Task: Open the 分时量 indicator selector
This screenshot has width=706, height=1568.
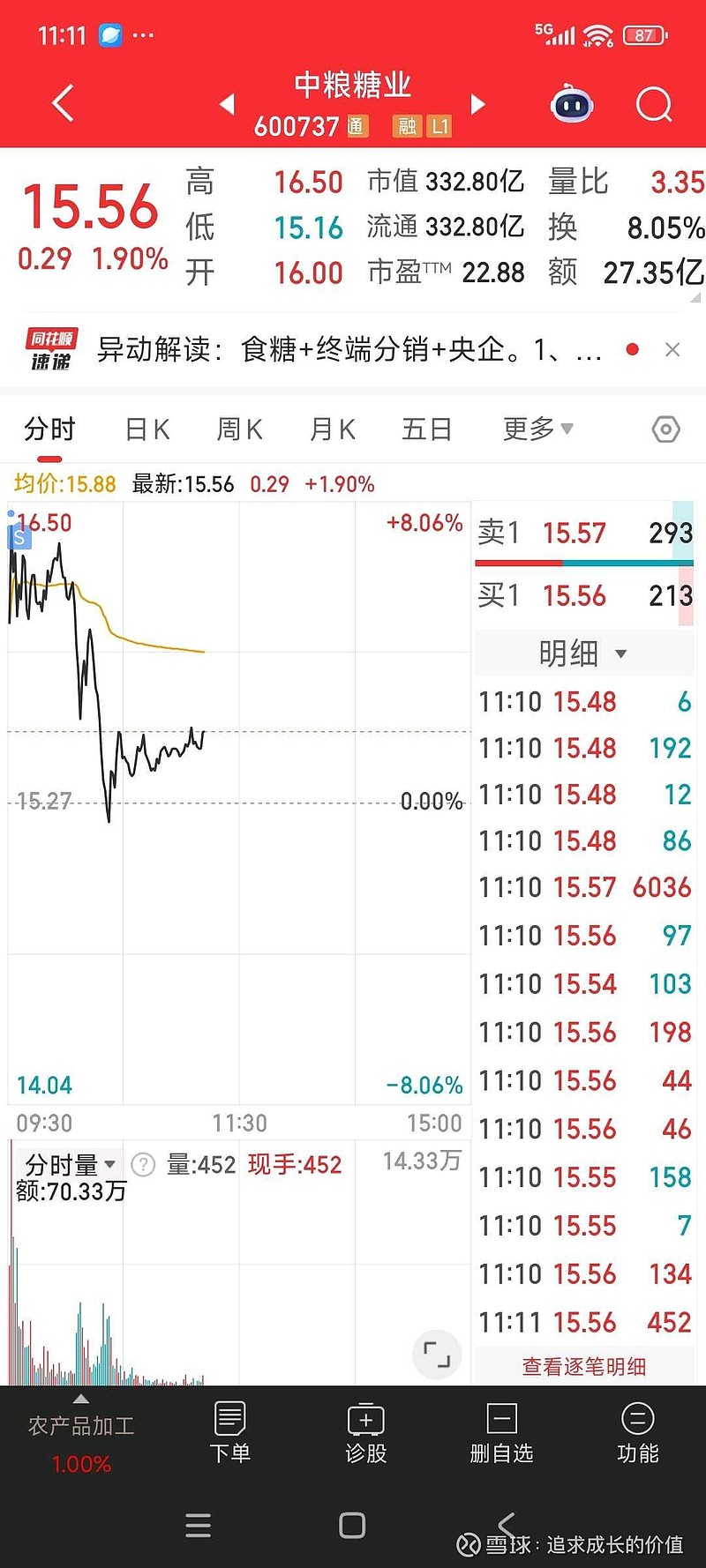Action: click(71, 1164)
